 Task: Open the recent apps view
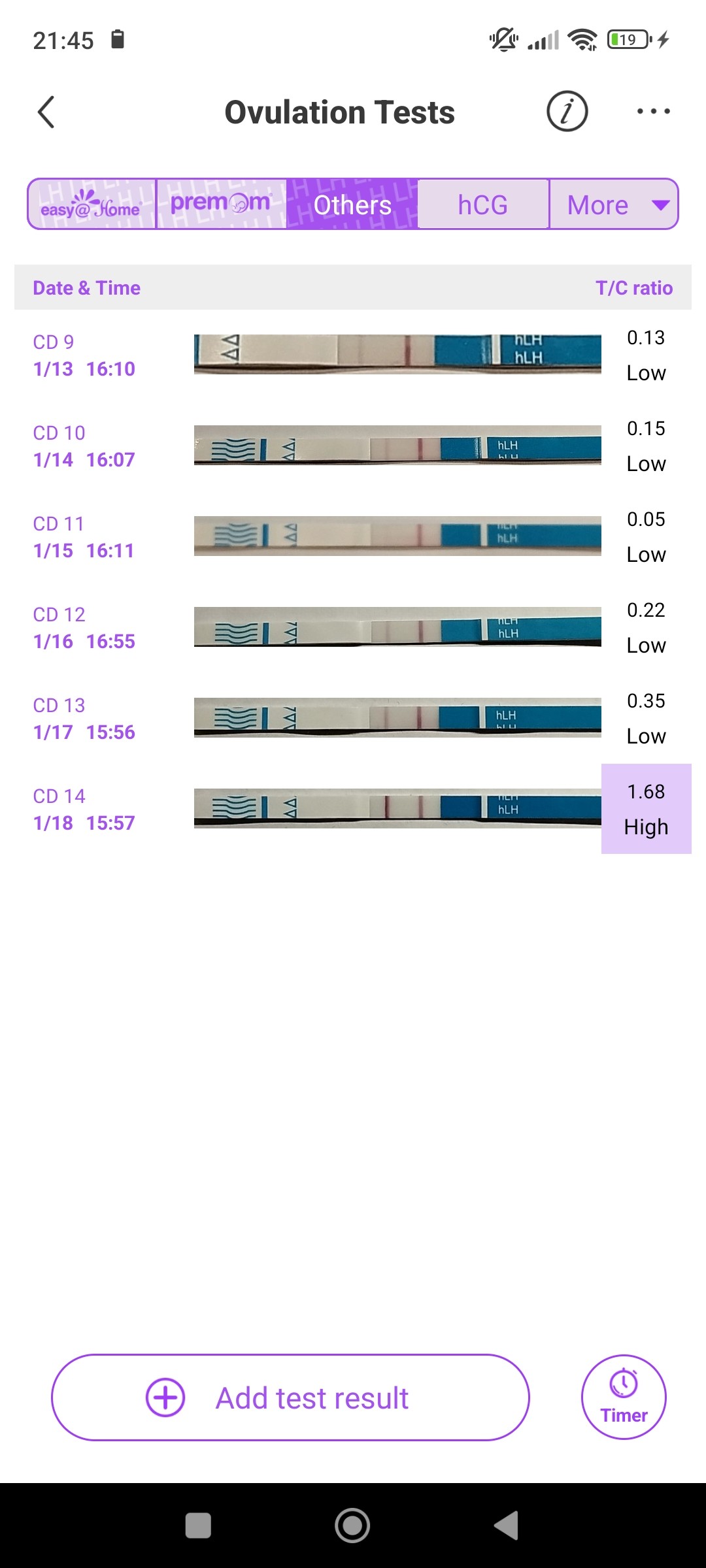[x=198, y=1526]
